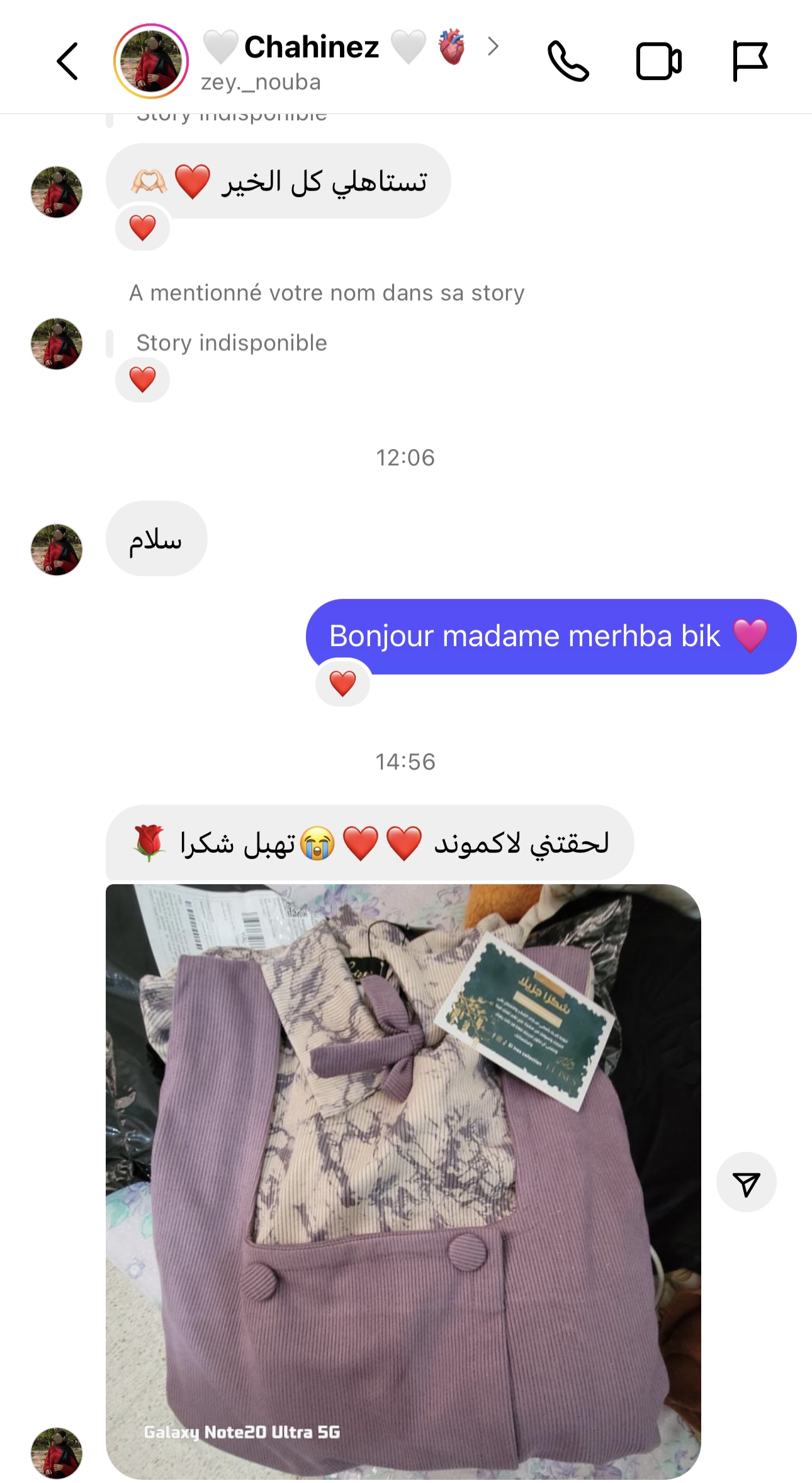Screen dimensions: 812x1483
Task: Start an audio call with Chahinez
Action: pos(568,61)
